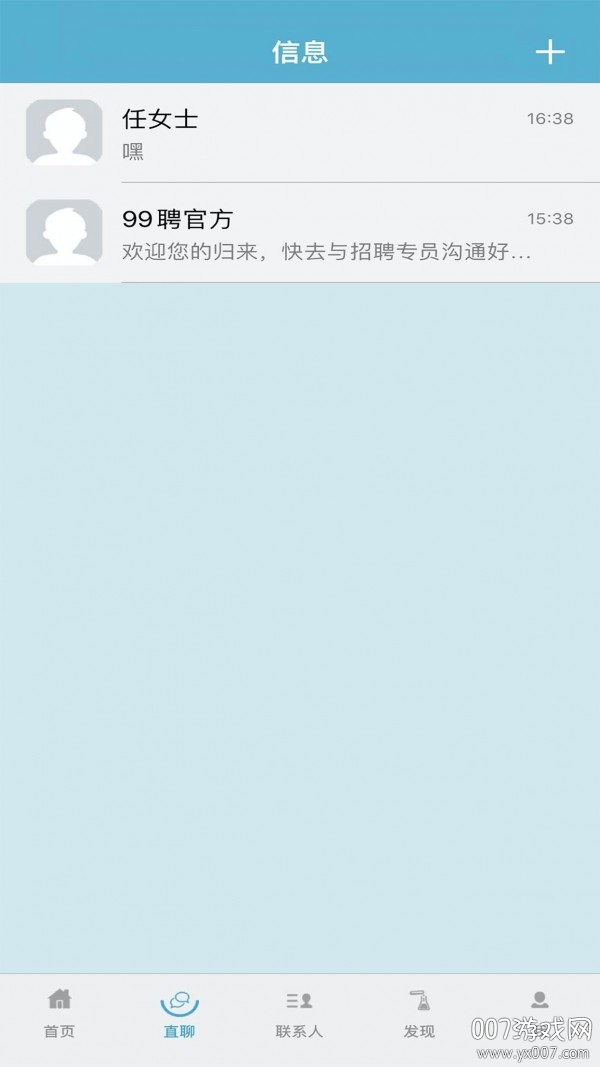Select the 直聊 tab
Viewport: 600px width, 1067px height.
[180, 1012]
